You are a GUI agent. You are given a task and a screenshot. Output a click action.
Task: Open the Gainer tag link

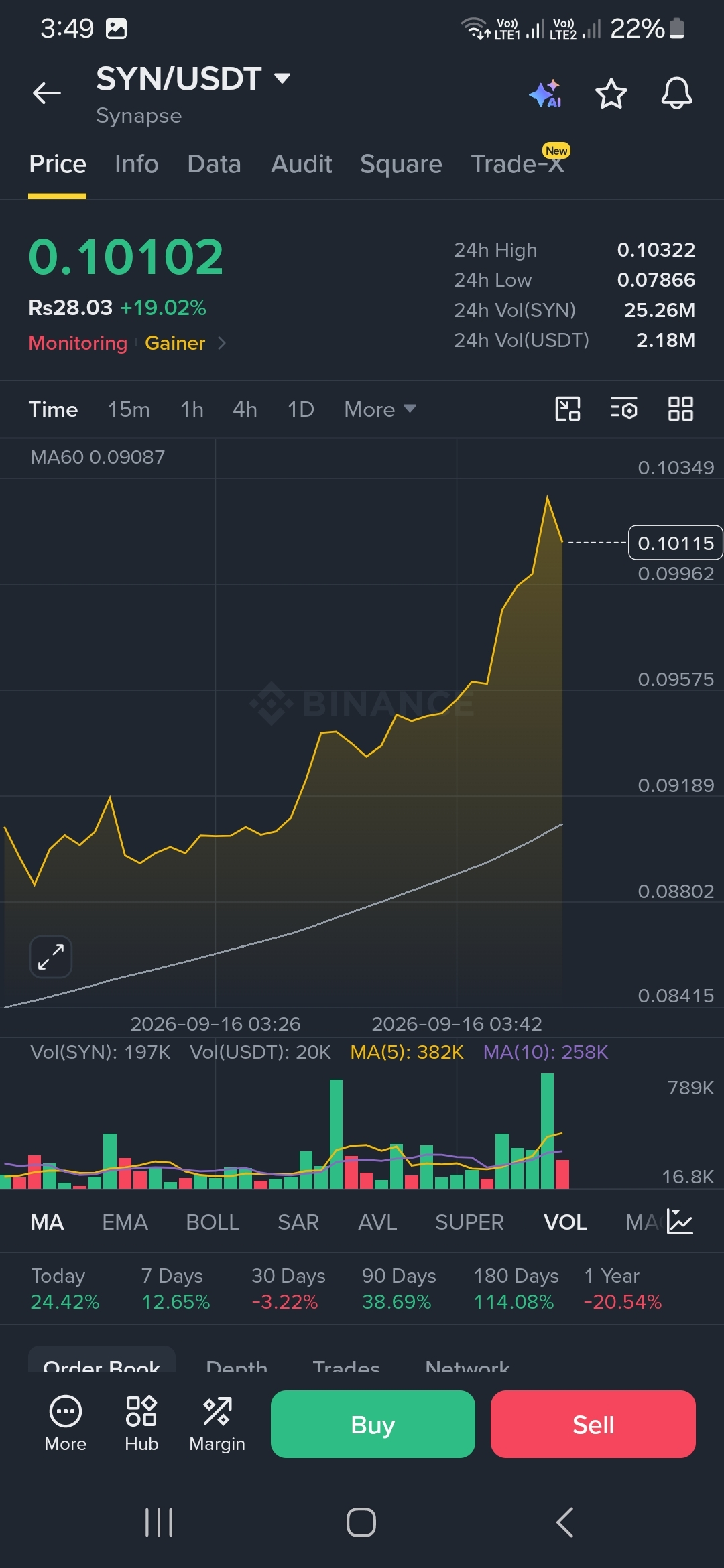(x=175, y=343)
